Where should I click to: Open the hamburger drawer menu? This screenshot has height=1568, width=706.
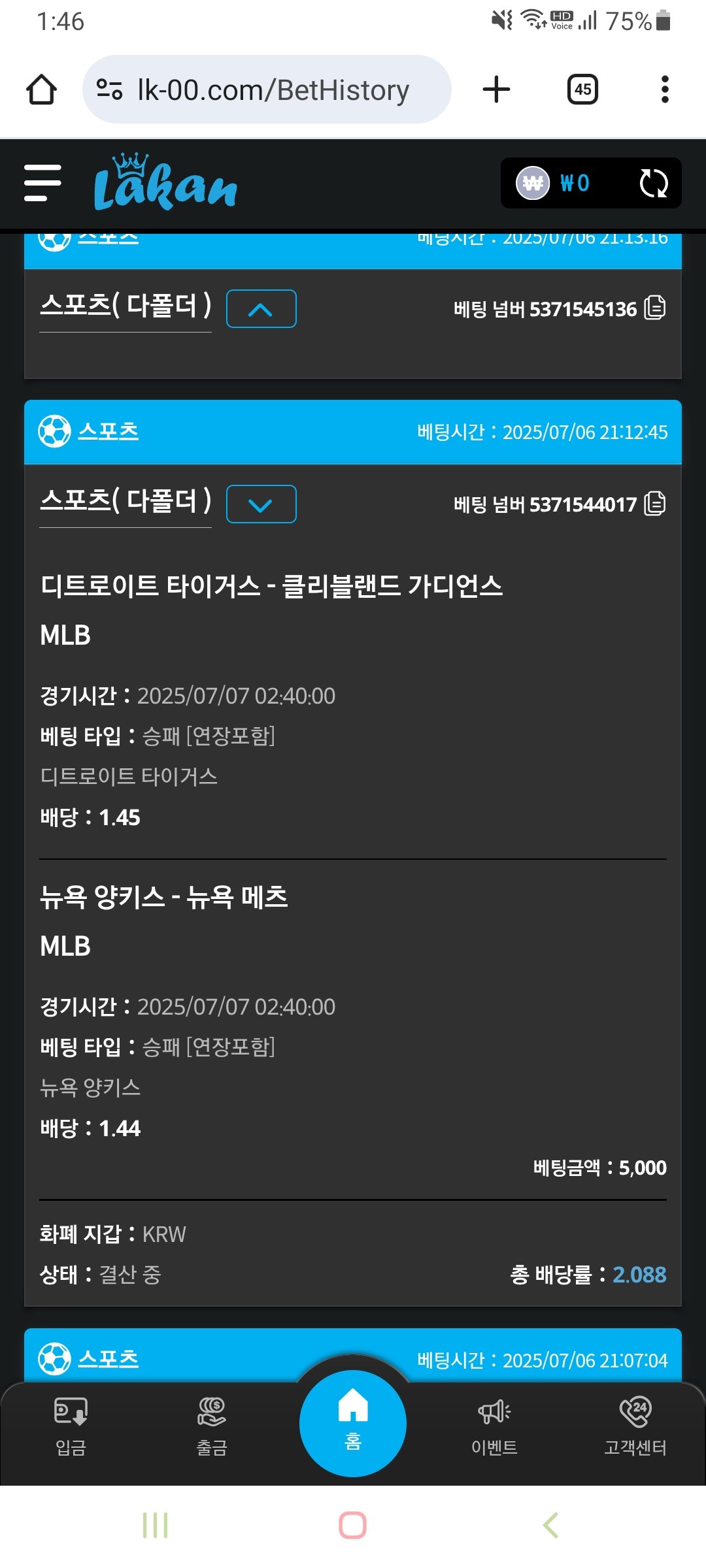coord(42,182)
